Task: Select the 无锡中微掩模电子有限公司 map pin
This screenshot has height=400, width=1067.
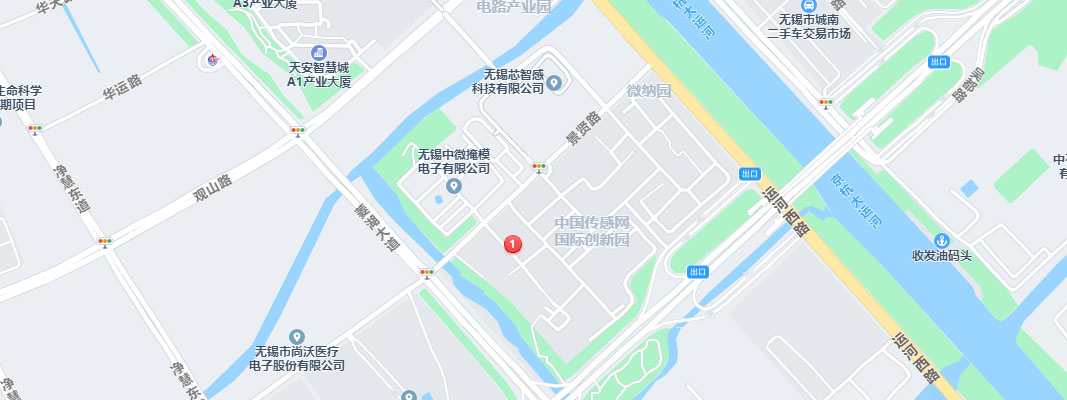Action: click(454, 187)
